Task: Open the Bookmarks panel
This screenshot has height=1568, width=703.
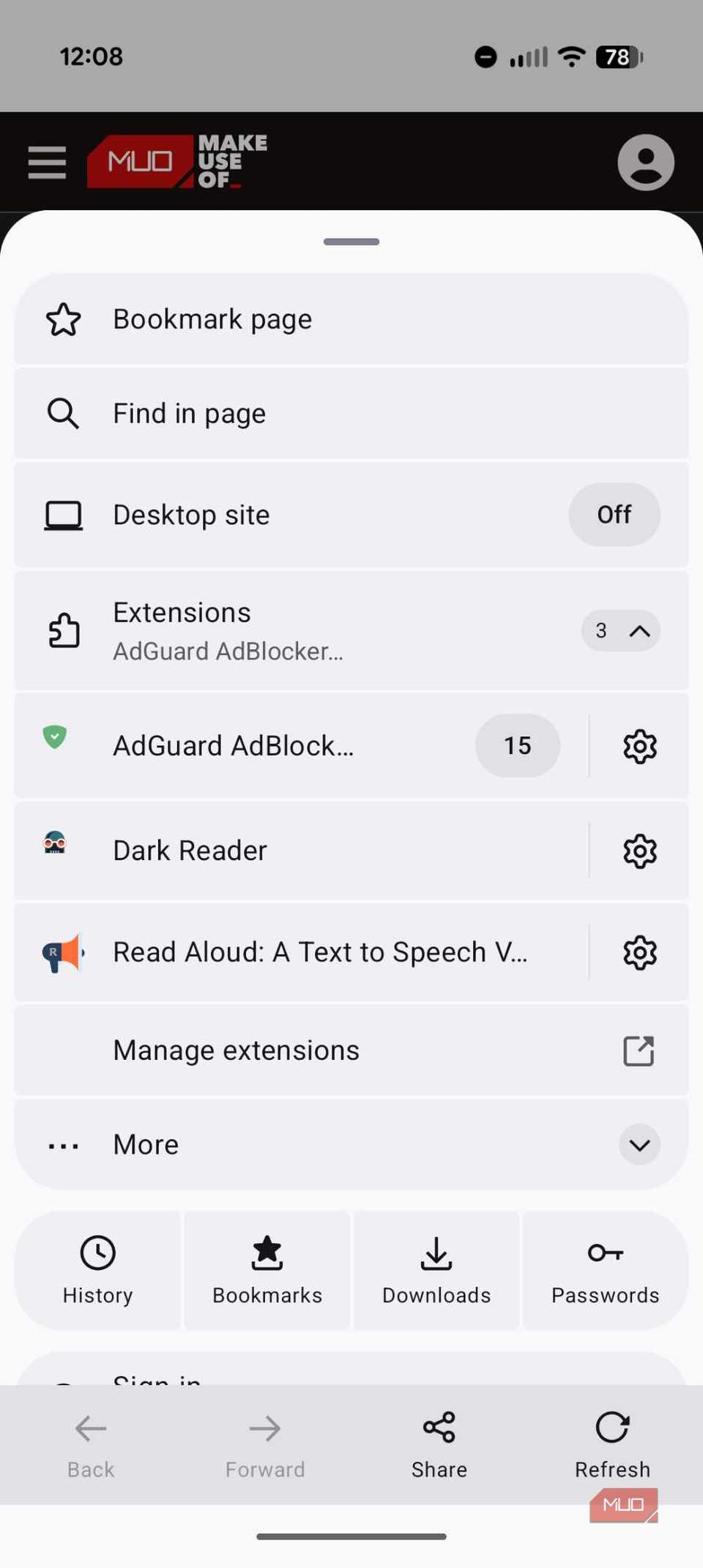Action: click(267, 1270)
